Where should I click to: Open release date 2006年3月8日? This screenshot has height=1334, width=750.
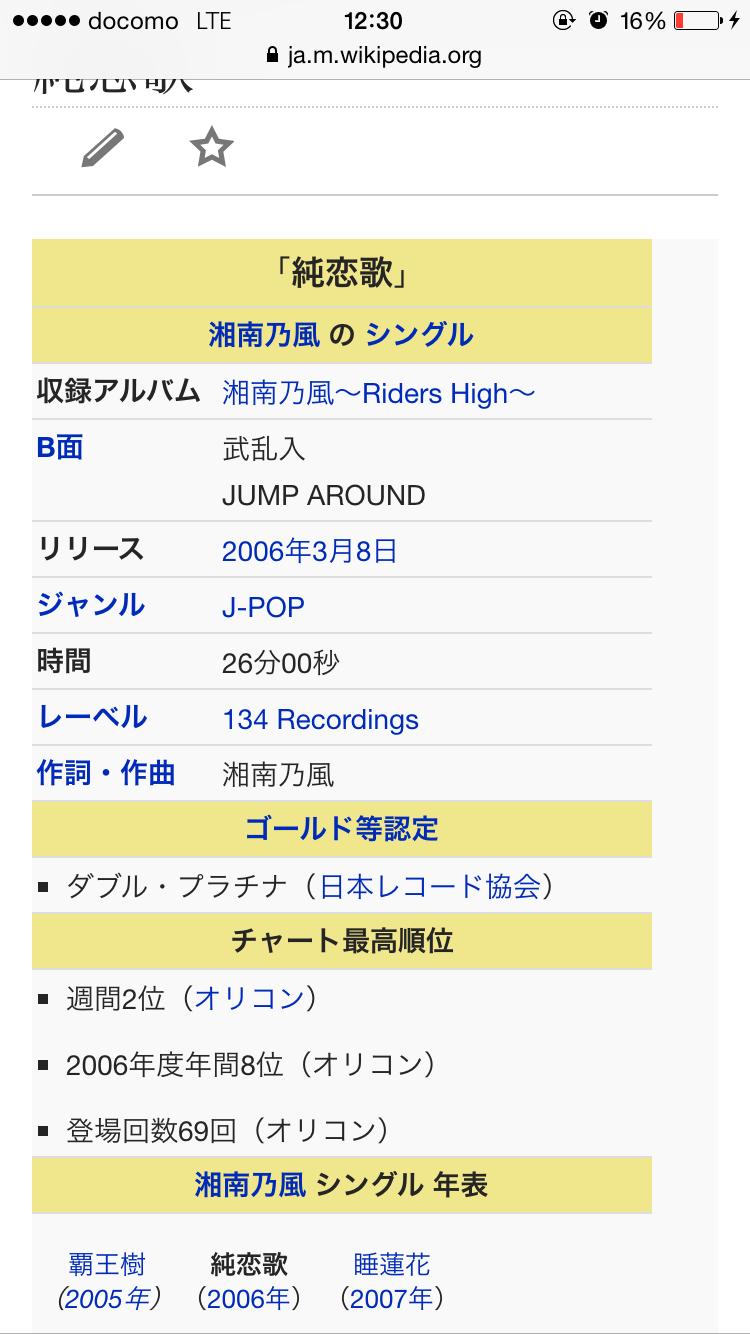coord(309,551)
